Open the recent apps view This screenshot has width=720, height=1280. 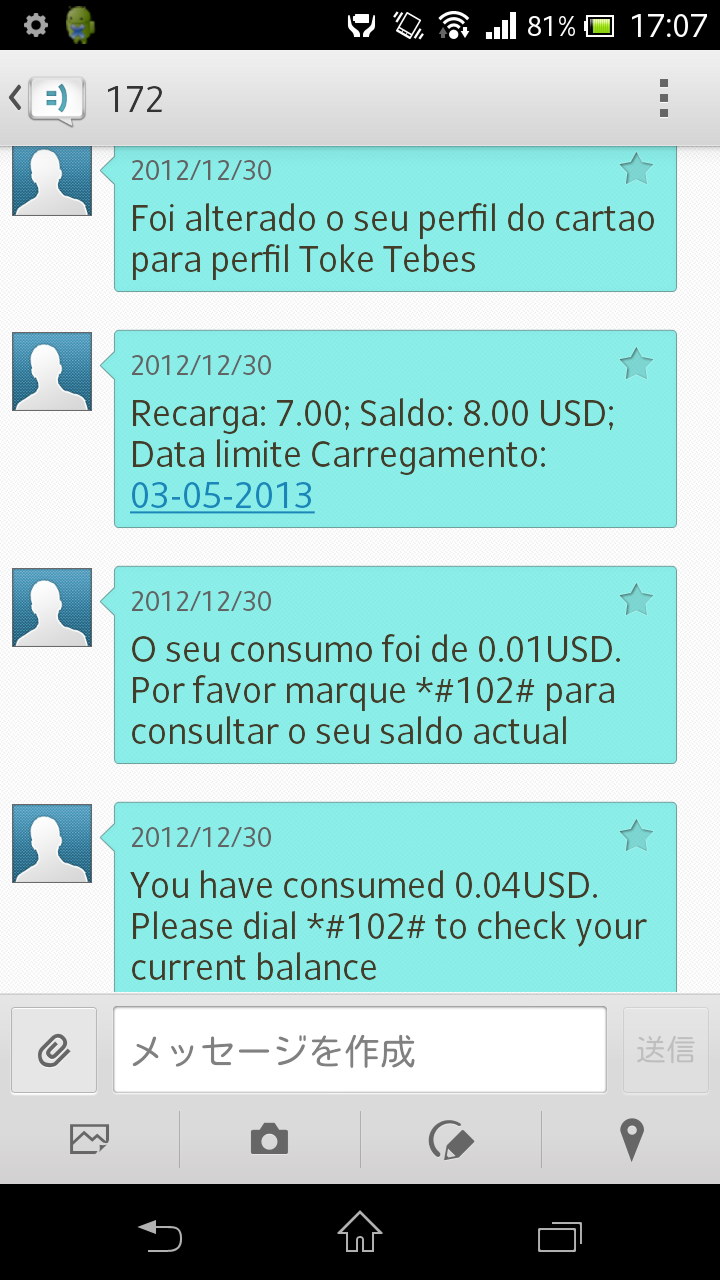pos(560,1237)
